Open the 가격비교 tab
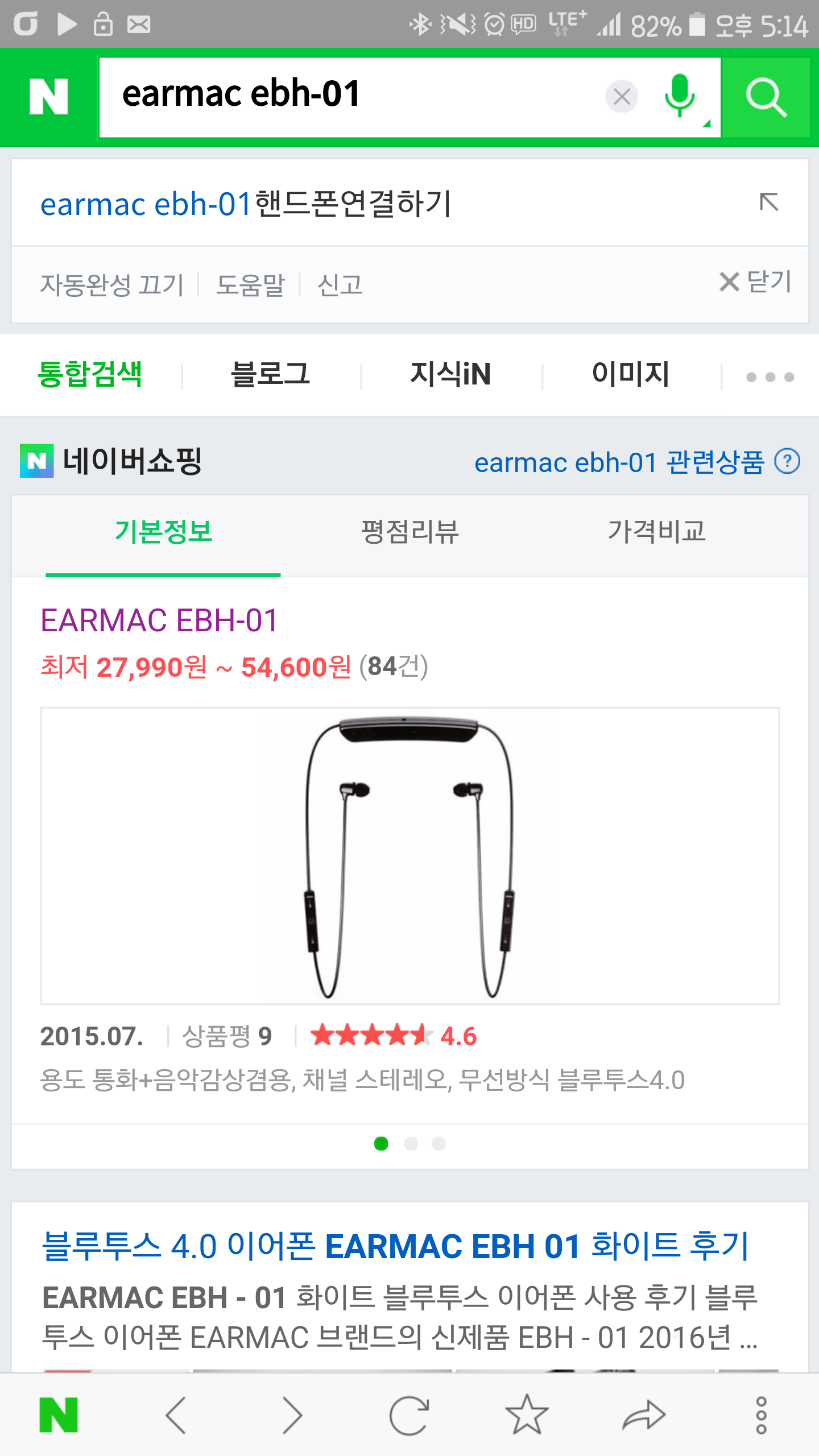819x1456 pixels. (x=657, y=532)
